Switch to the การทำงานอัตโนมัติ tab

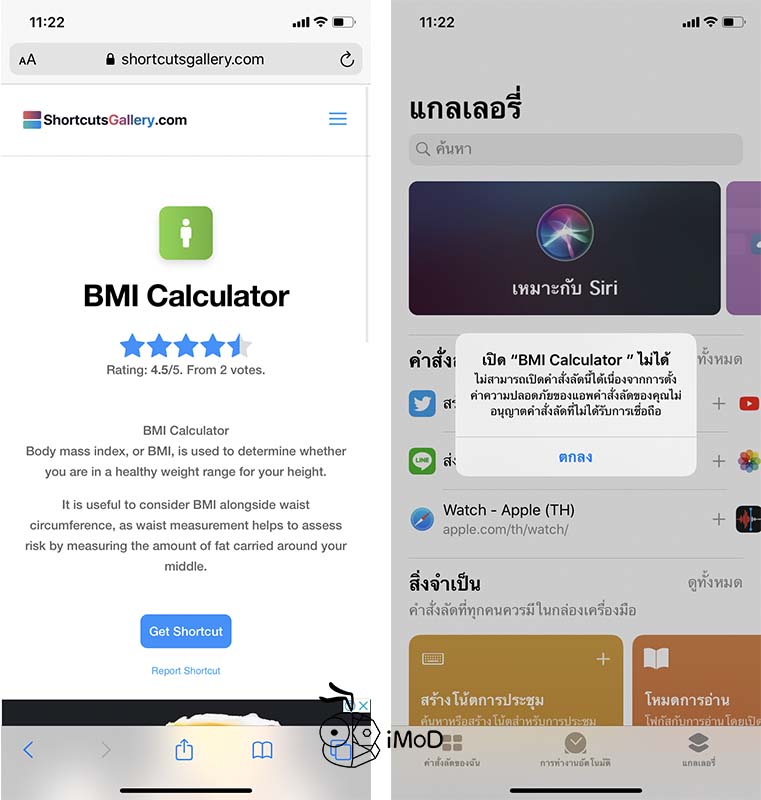575,749
